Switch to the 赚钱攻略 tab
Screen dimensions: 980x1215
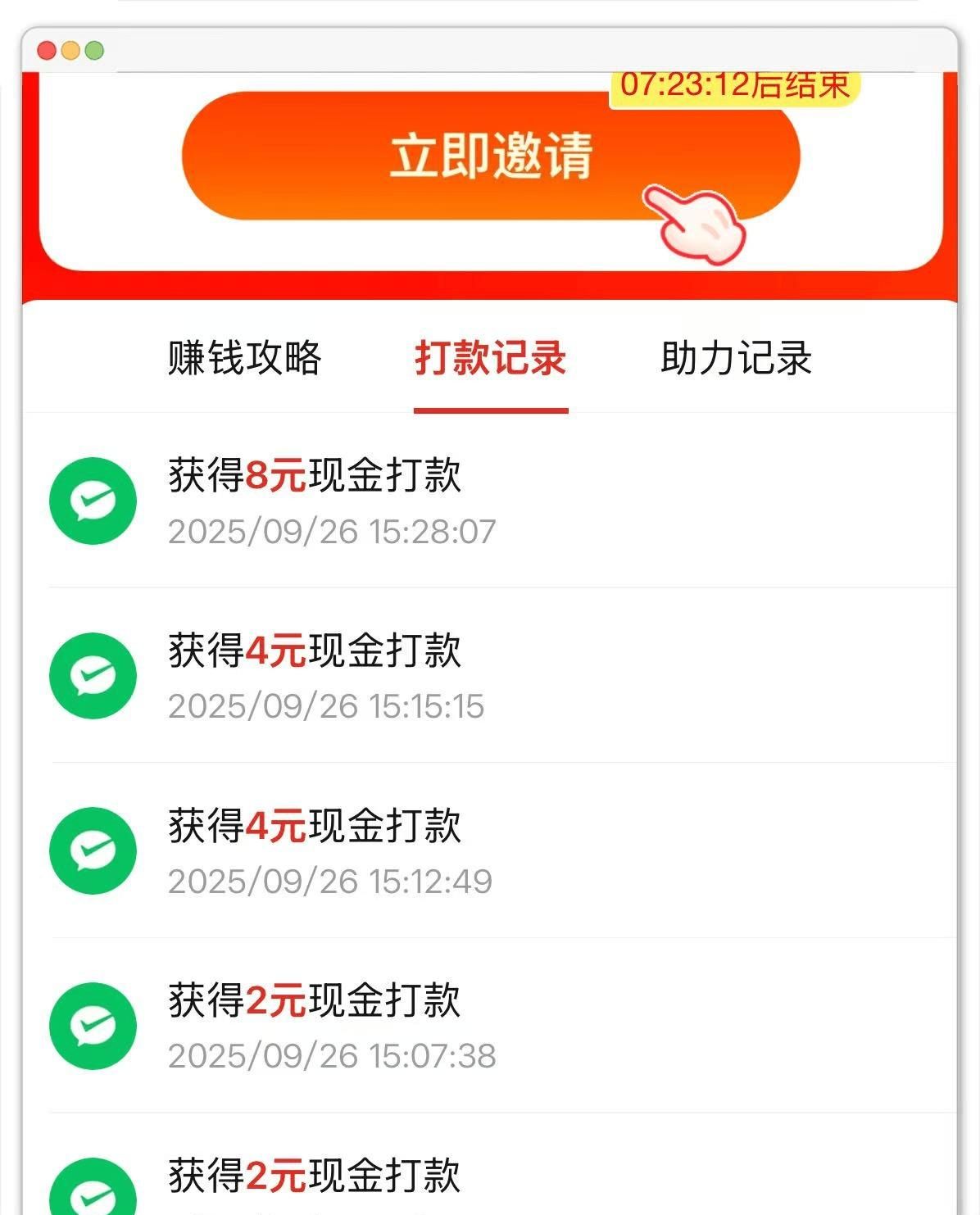click(x=244, y=358)
